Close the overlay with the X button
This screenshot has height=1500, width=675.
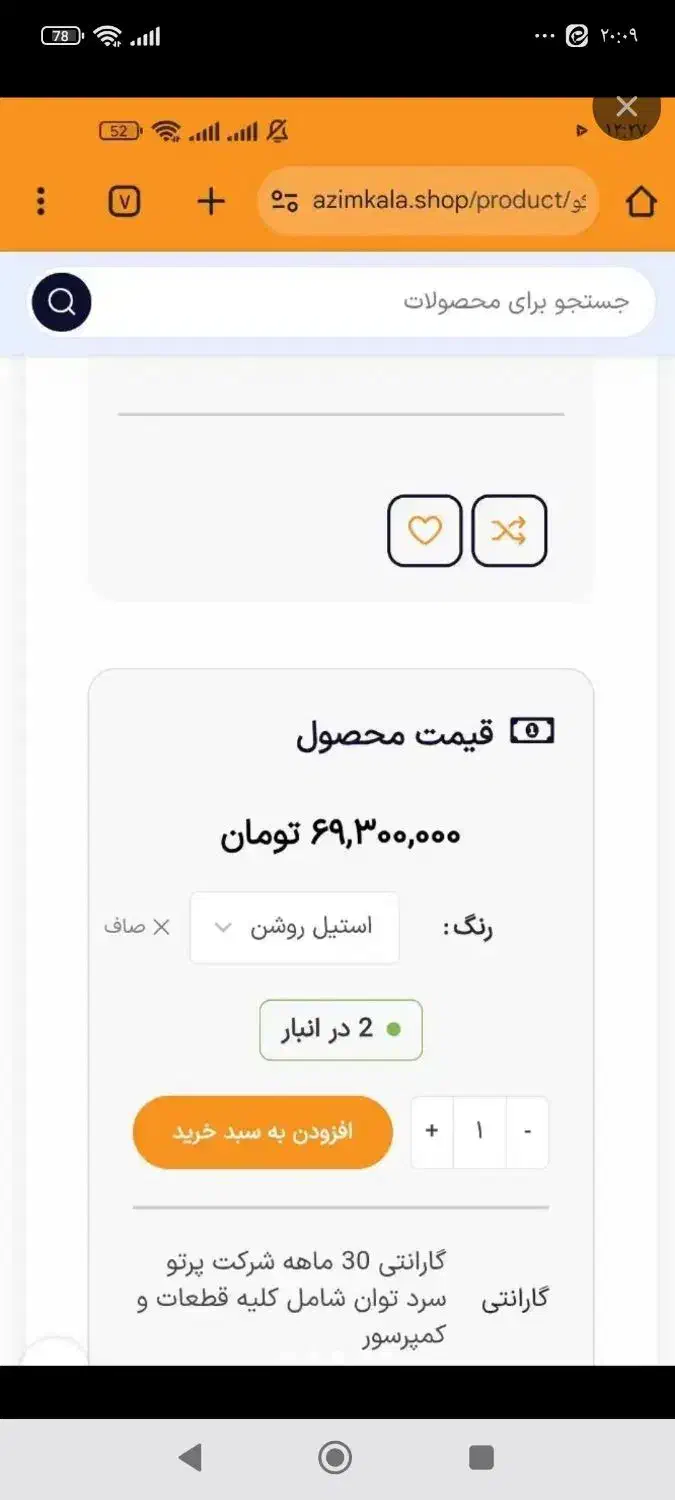coord(627,108)
